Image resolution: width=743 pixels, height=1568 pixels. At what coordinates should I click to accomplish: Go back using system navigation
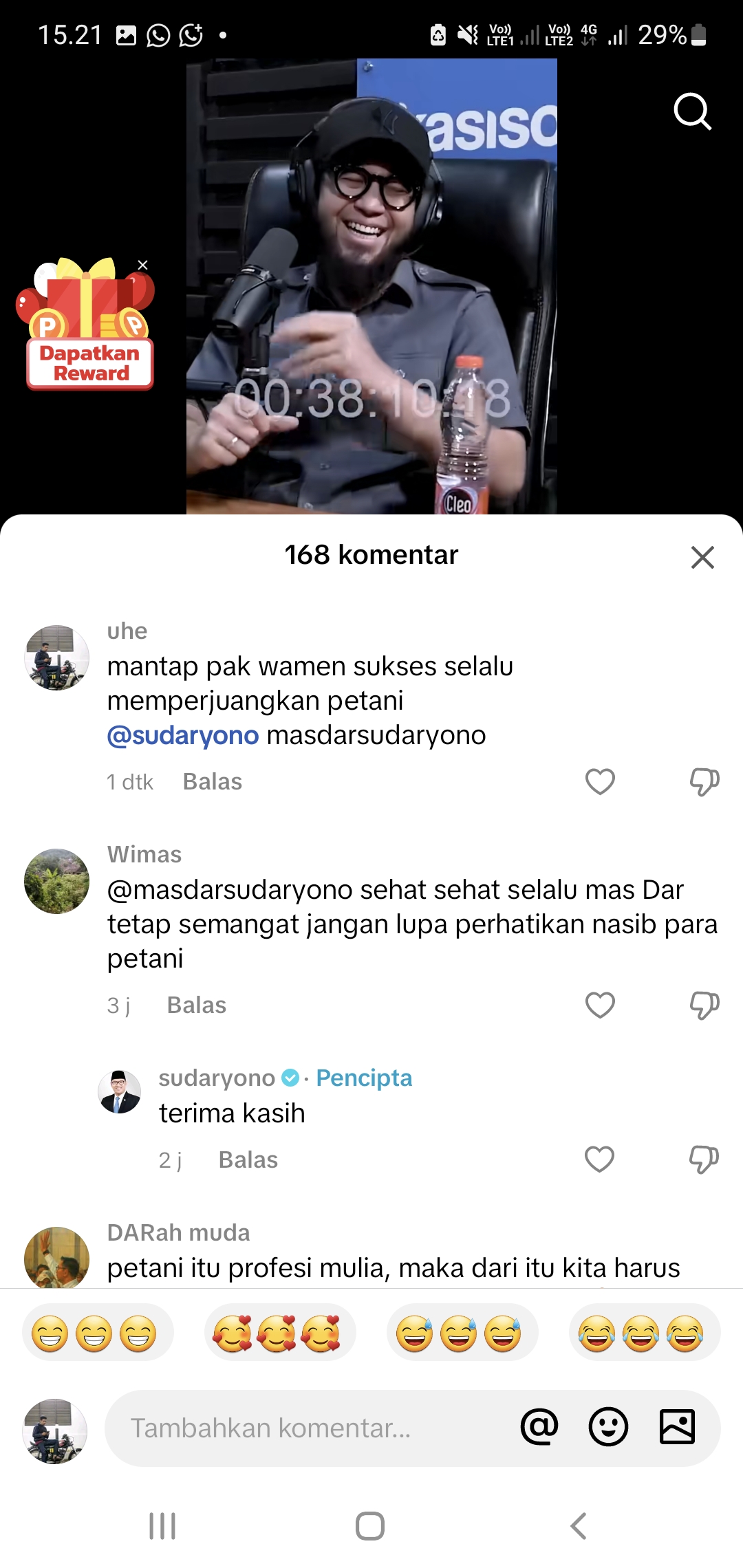click(579, 1526)
